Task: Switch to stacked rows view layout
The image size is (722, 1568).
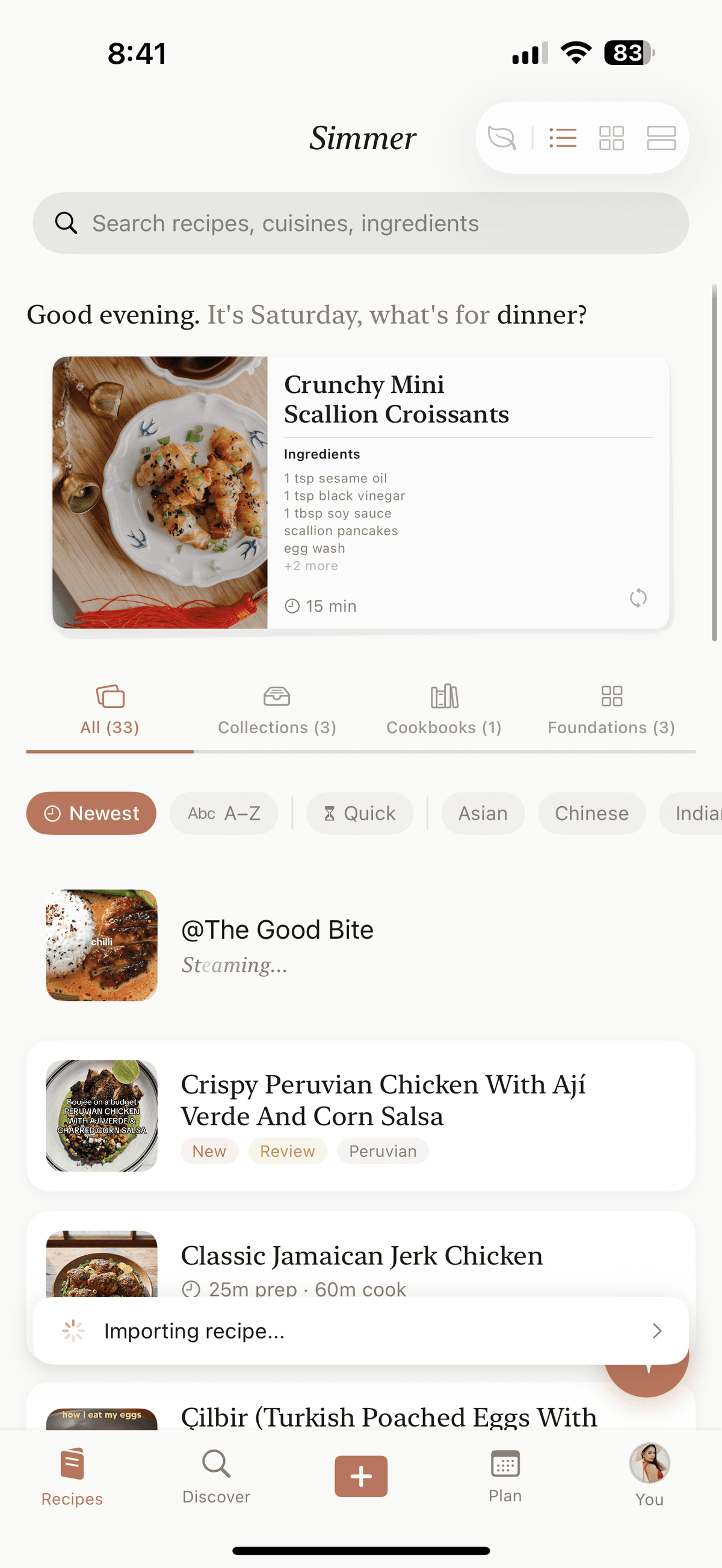Action: (662, 138)
